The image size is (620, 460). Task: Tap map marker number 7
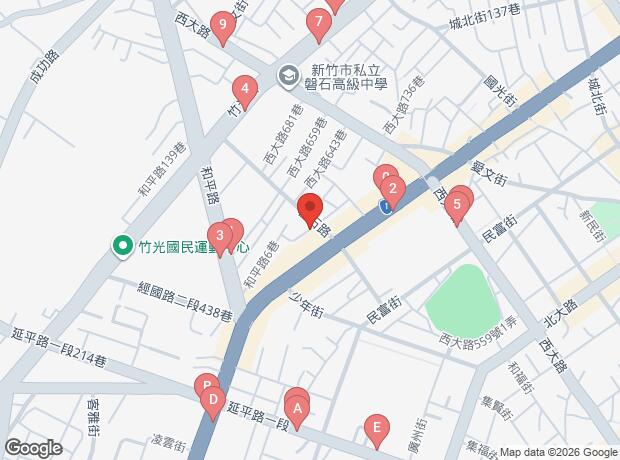(x=318, y=21)
